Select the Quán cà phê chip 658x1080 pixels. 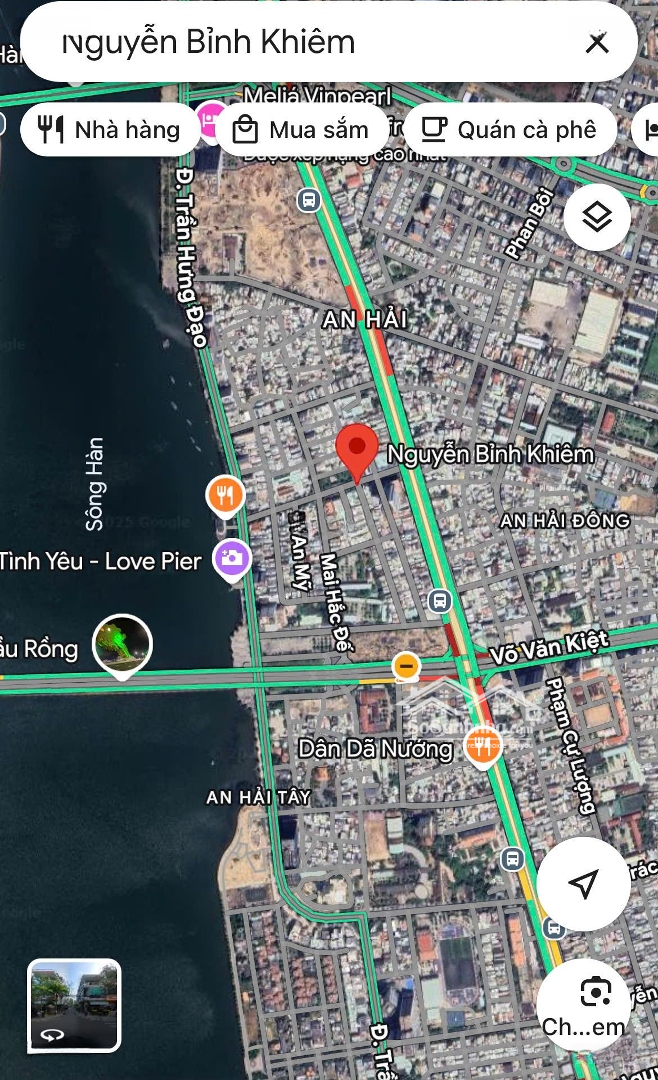(x=508, y=129)
